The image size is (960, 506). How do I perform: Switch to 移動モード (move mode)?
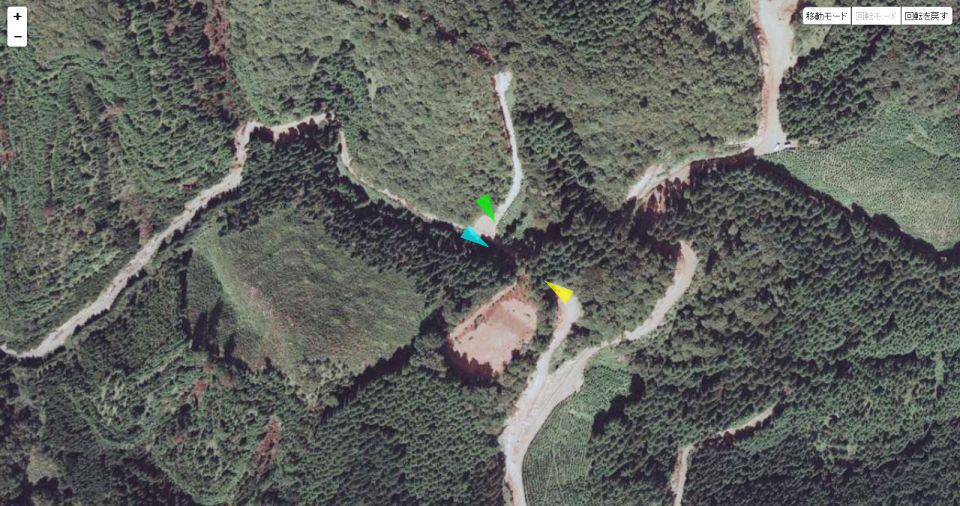pos(826,16)
